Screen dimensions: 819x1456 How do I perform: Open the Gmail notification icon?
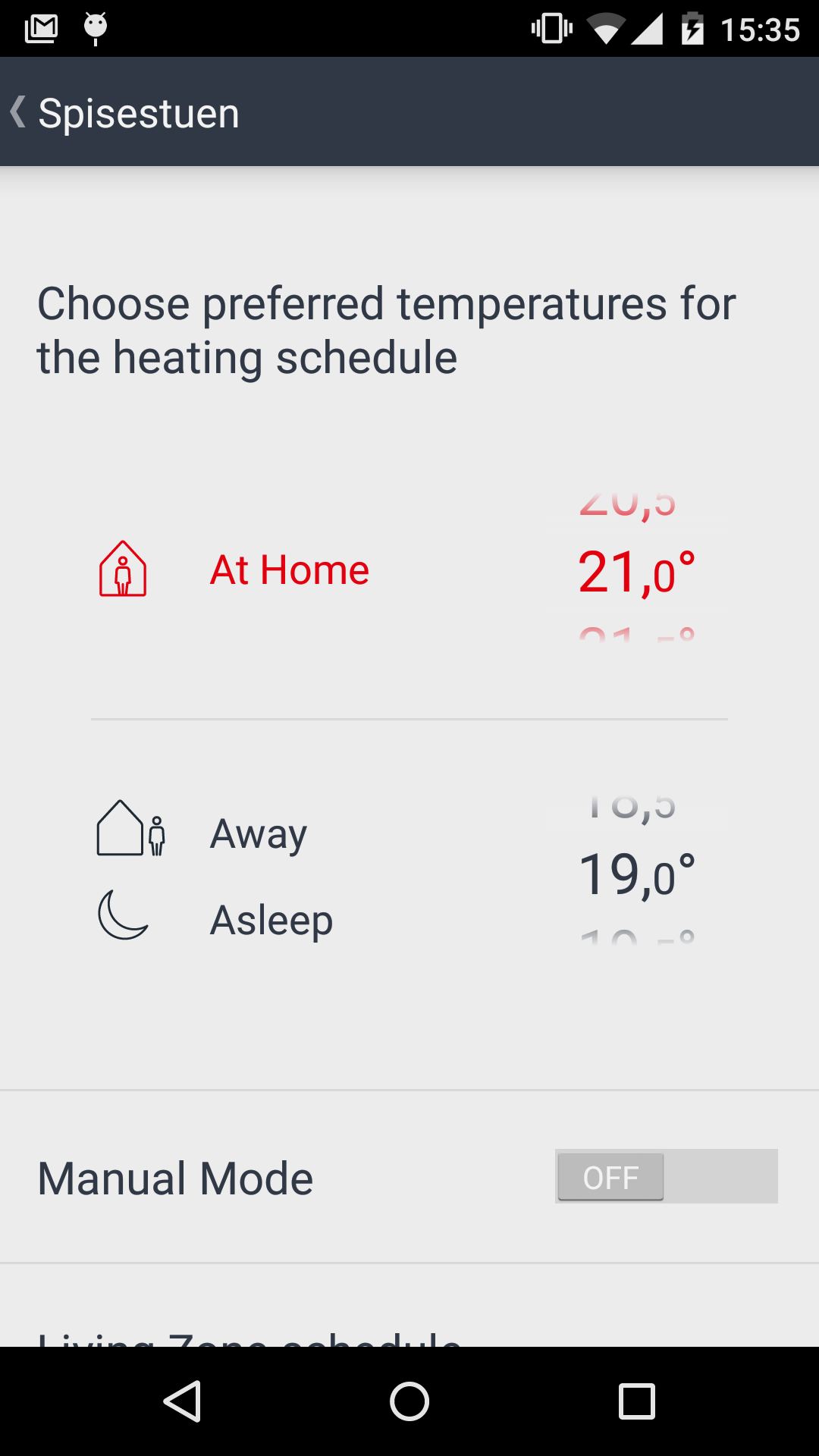(41, 27)
